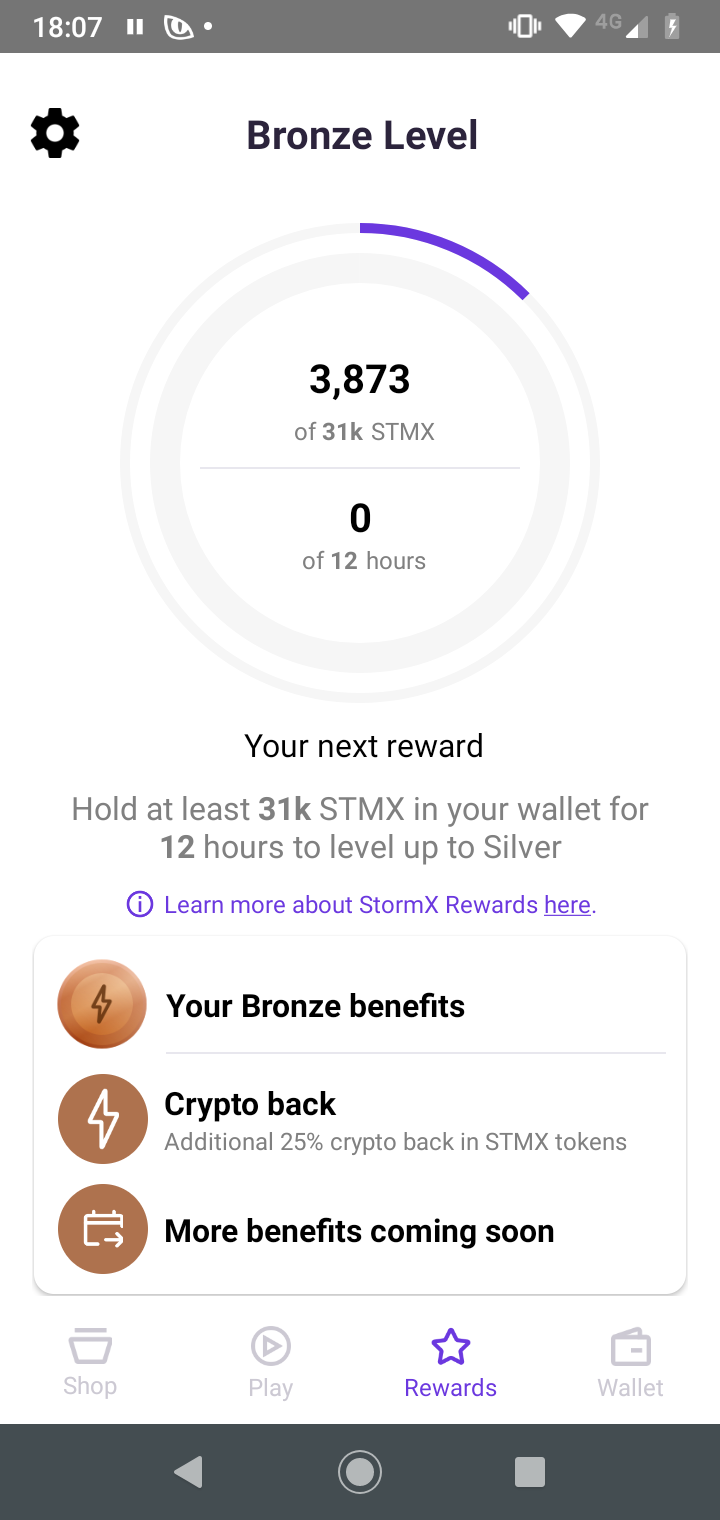Tap the Crypto back lightning bolt icon

[x=102, y=1118]
